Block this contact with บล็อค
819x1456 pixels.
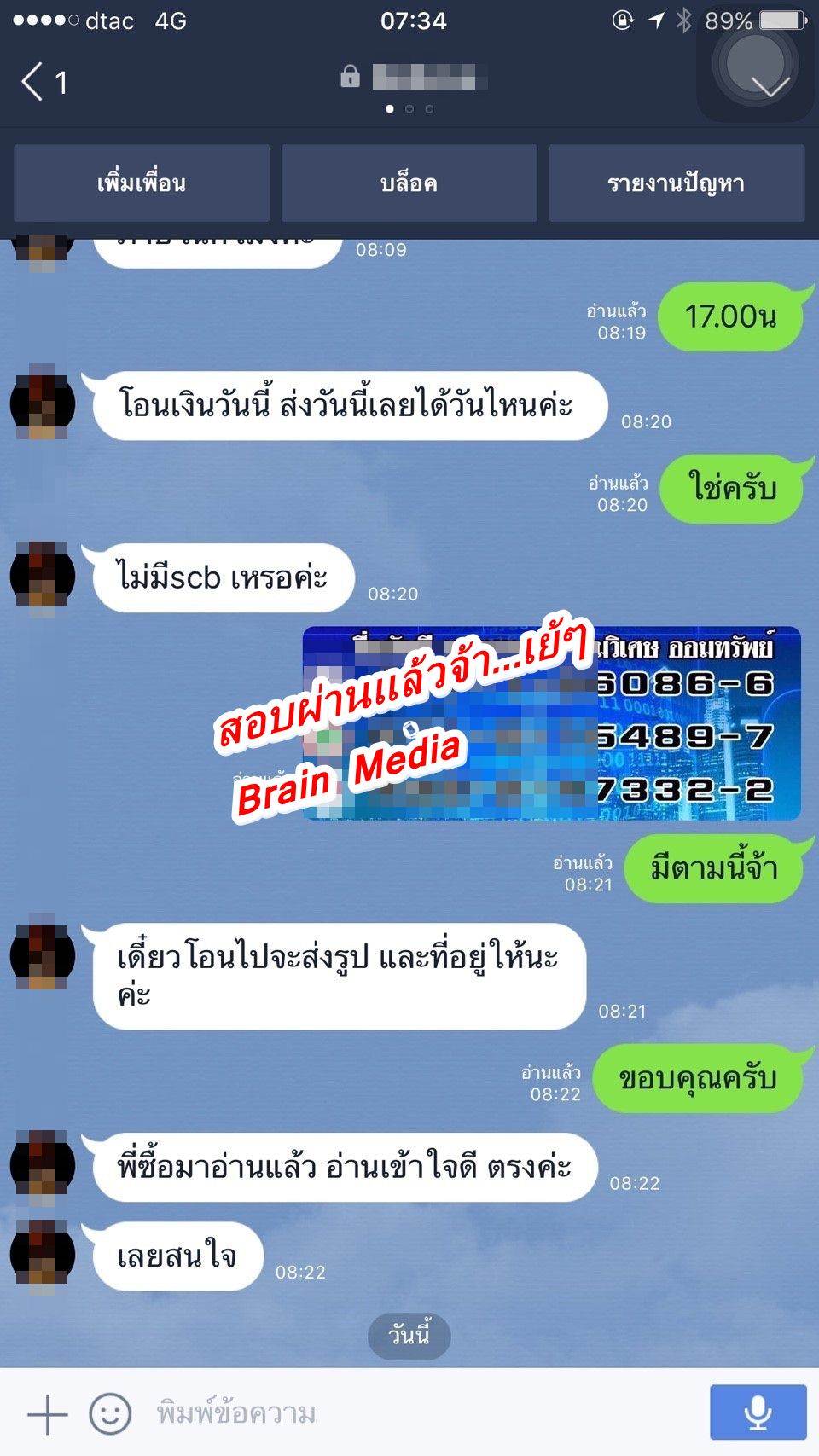coord(409,183)
